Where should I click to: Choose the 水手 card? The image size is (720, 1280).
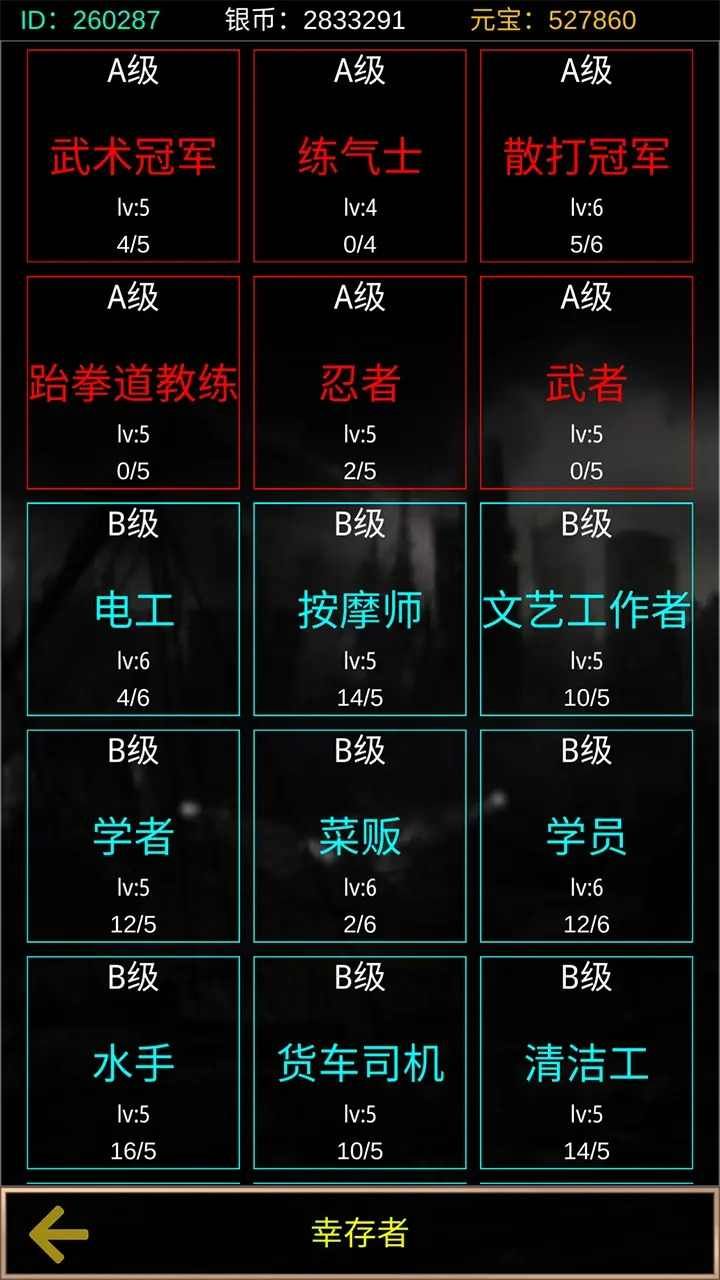tap(133, 1063)
